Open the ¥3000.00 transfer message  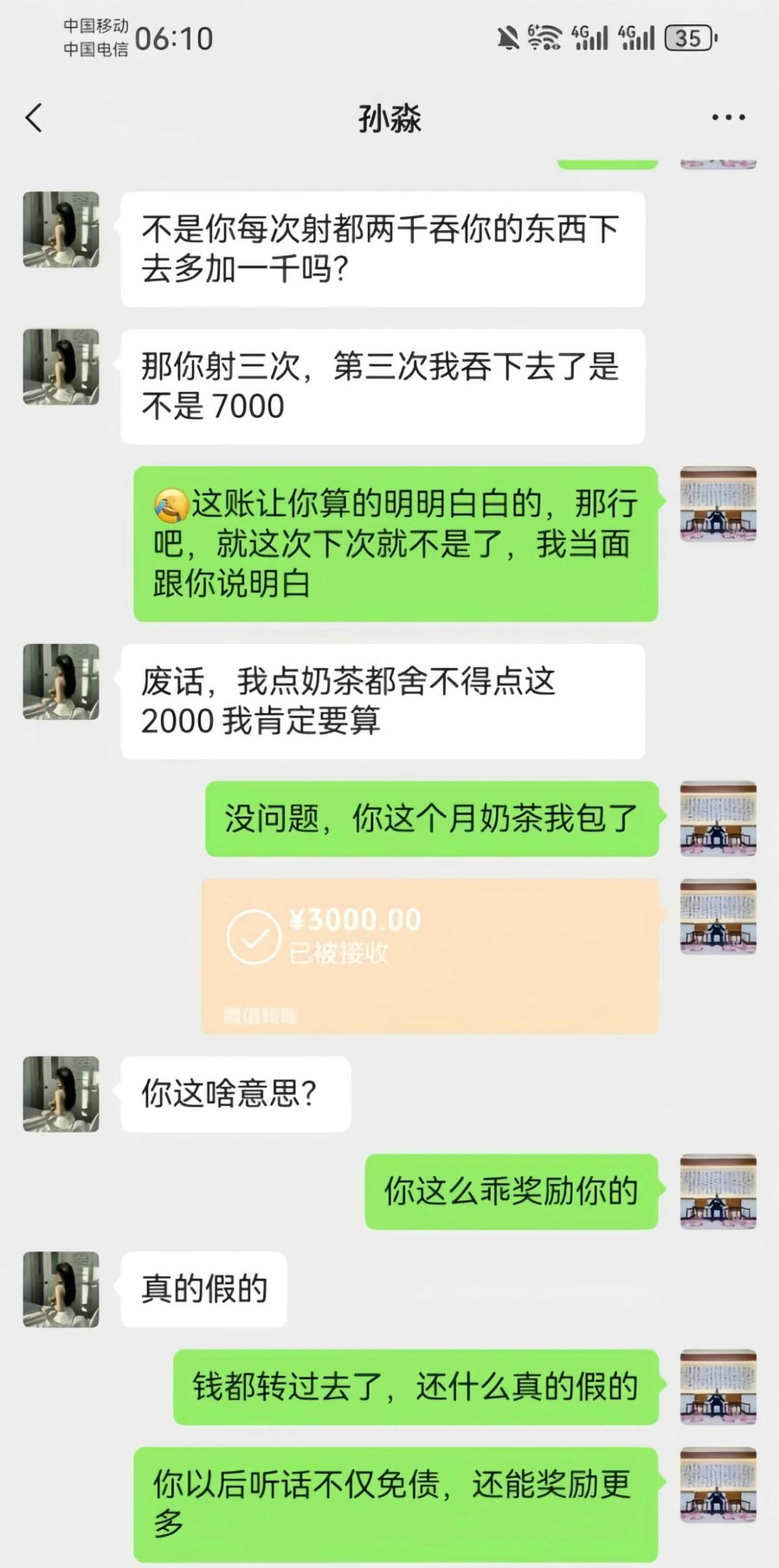[x=430, y=955]
